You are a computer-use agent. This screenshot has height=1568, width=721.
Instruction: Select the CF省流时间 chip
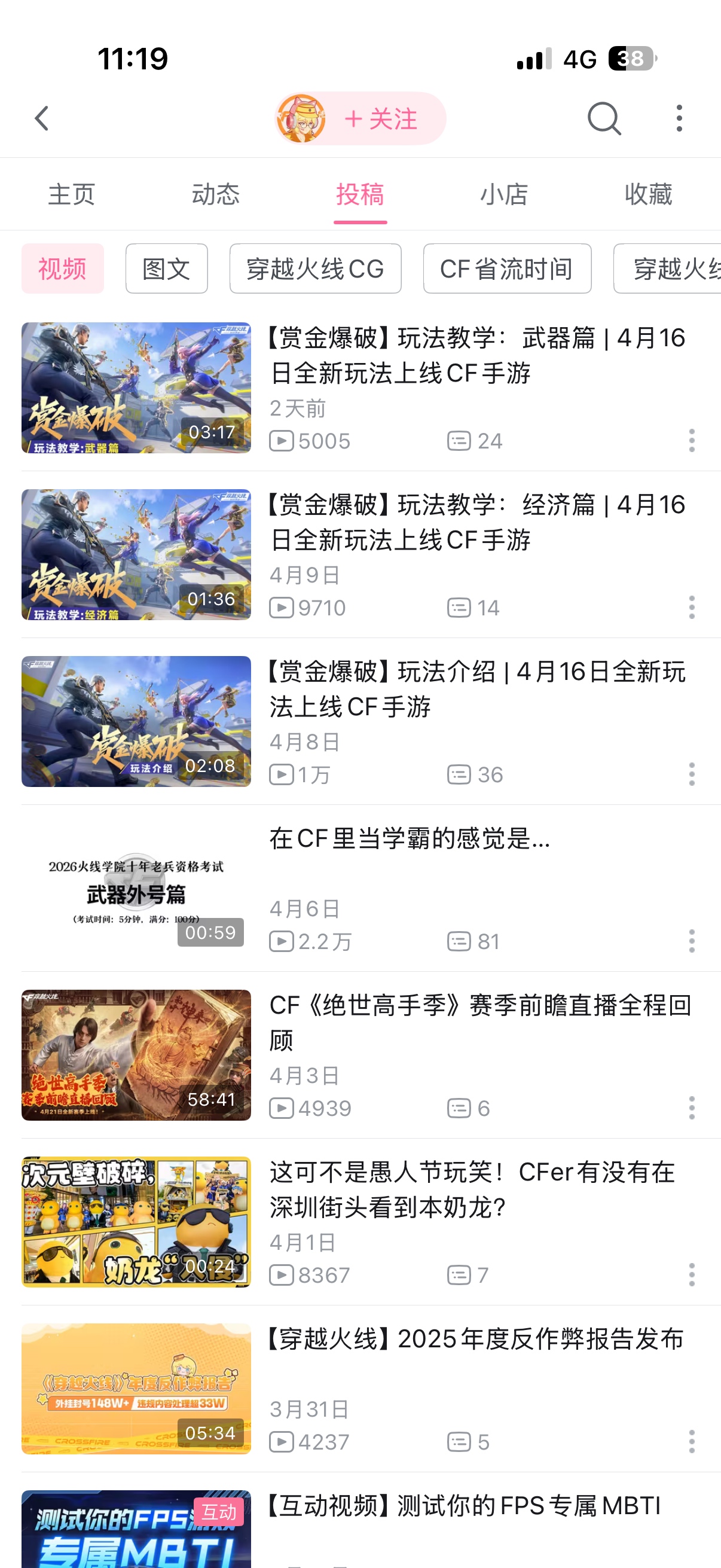pos(507,269)
